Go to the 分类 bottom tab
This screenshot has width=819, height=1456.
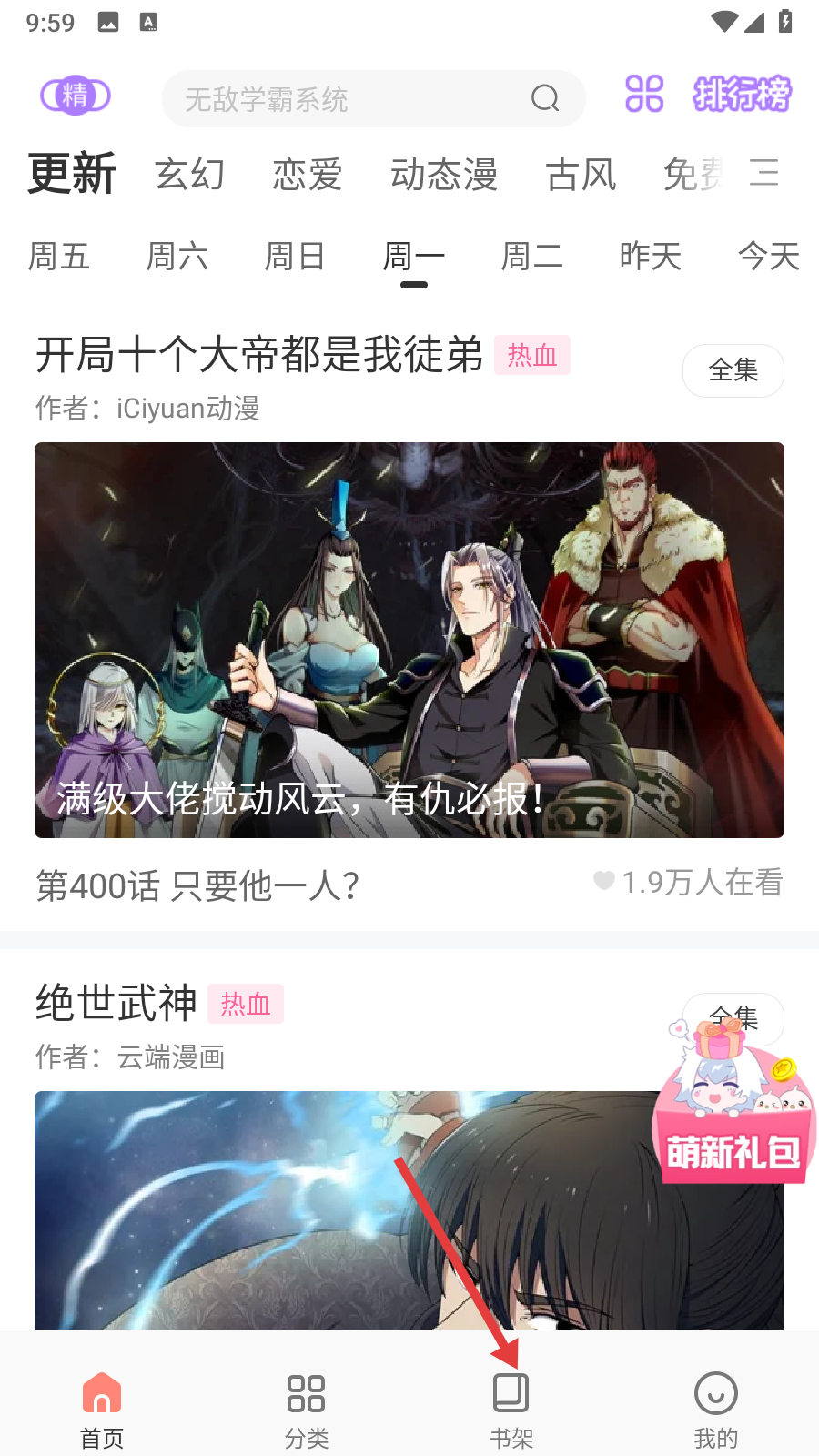(307, 1409)
